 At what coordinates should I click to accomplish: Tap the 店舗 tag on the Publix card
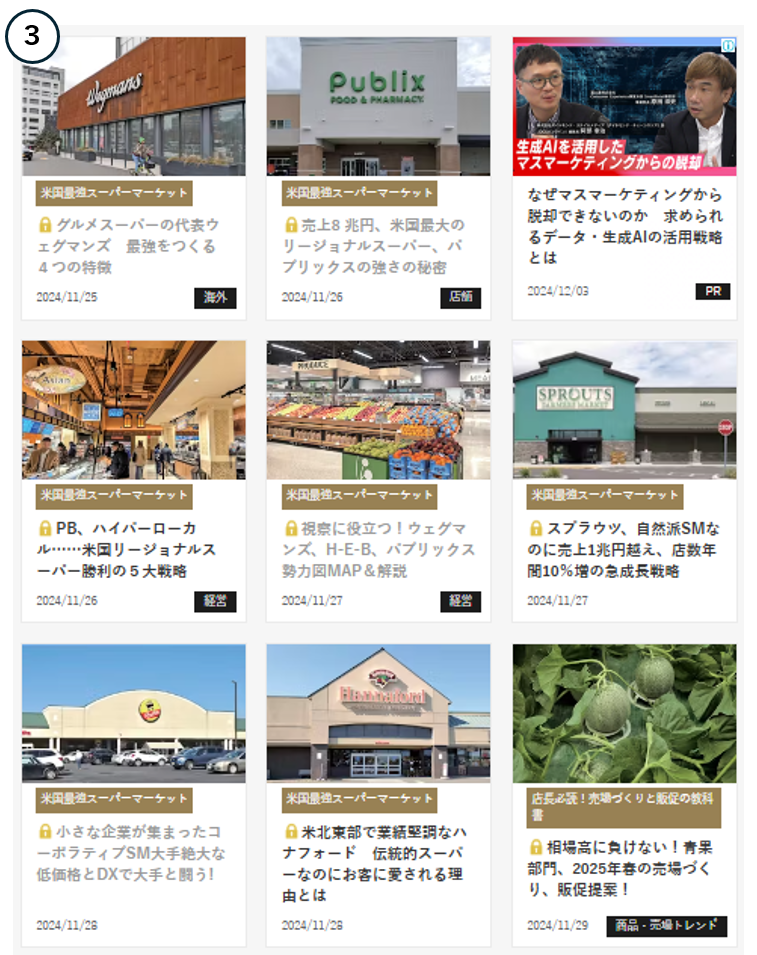click(x=460, y=297)
